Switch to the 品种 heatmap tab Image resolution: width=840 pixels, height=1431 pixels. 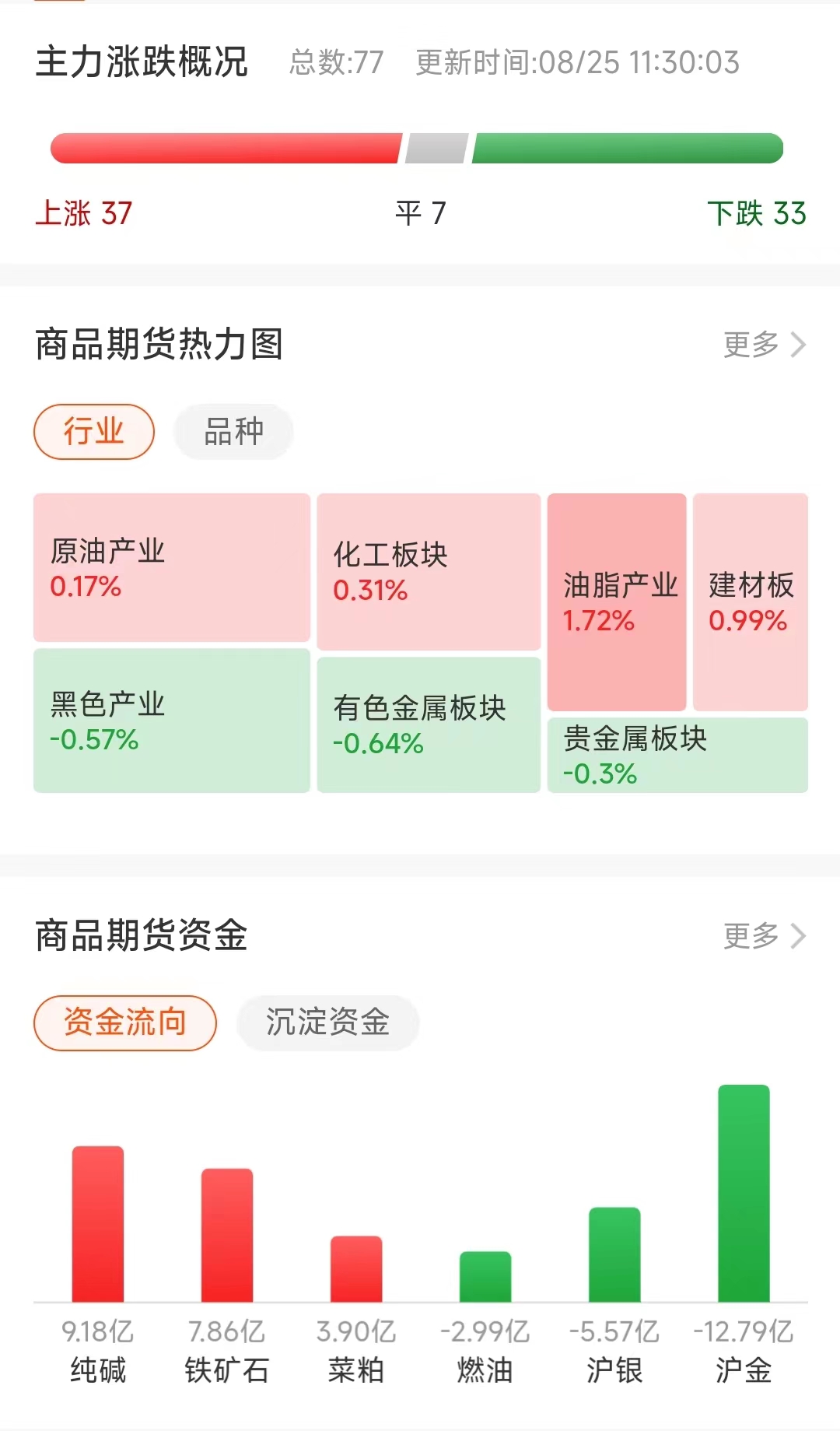[x=233, y=432]
